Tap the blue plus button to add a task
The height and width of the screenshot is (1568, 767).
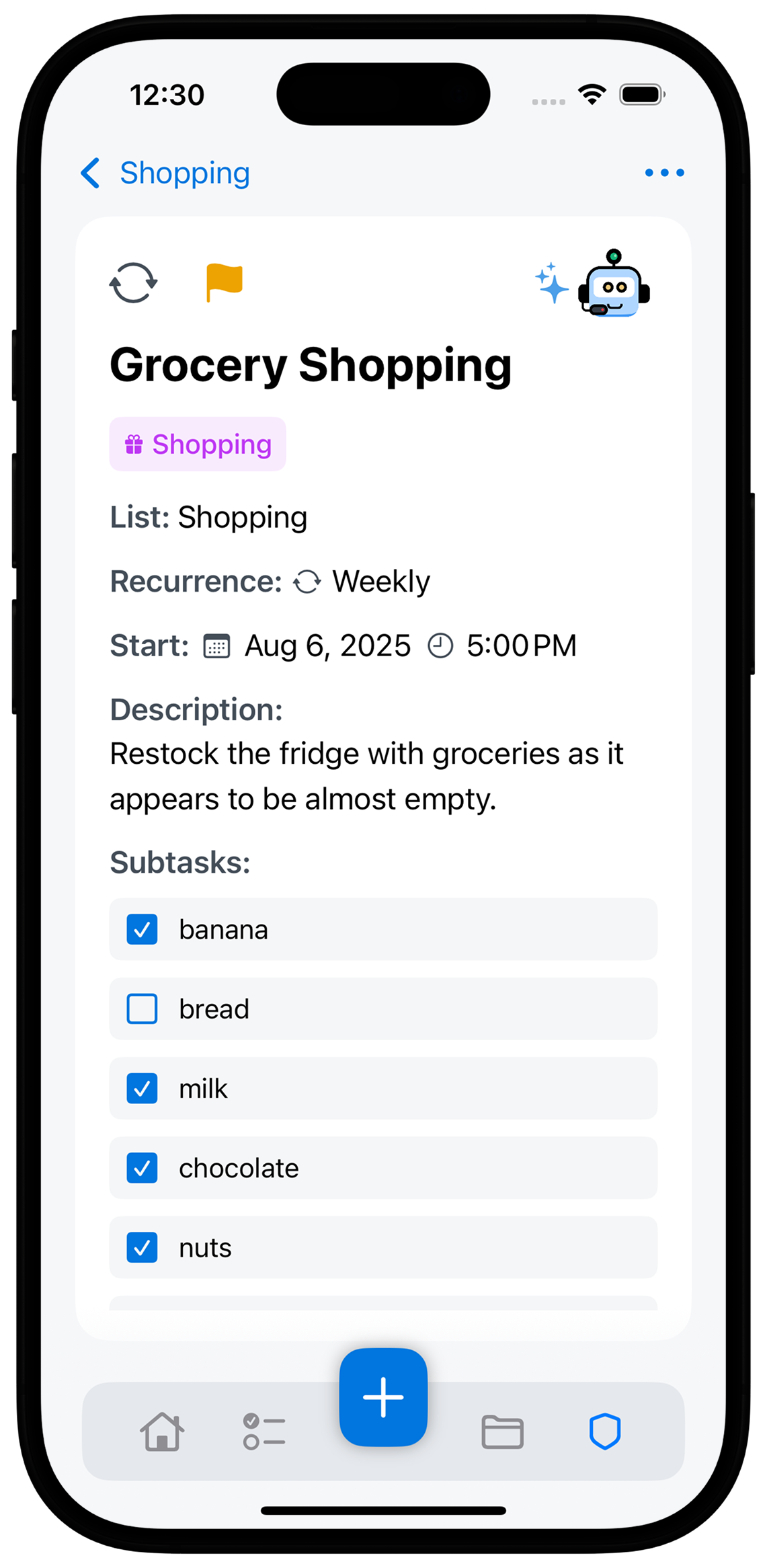click(383, 1398)
